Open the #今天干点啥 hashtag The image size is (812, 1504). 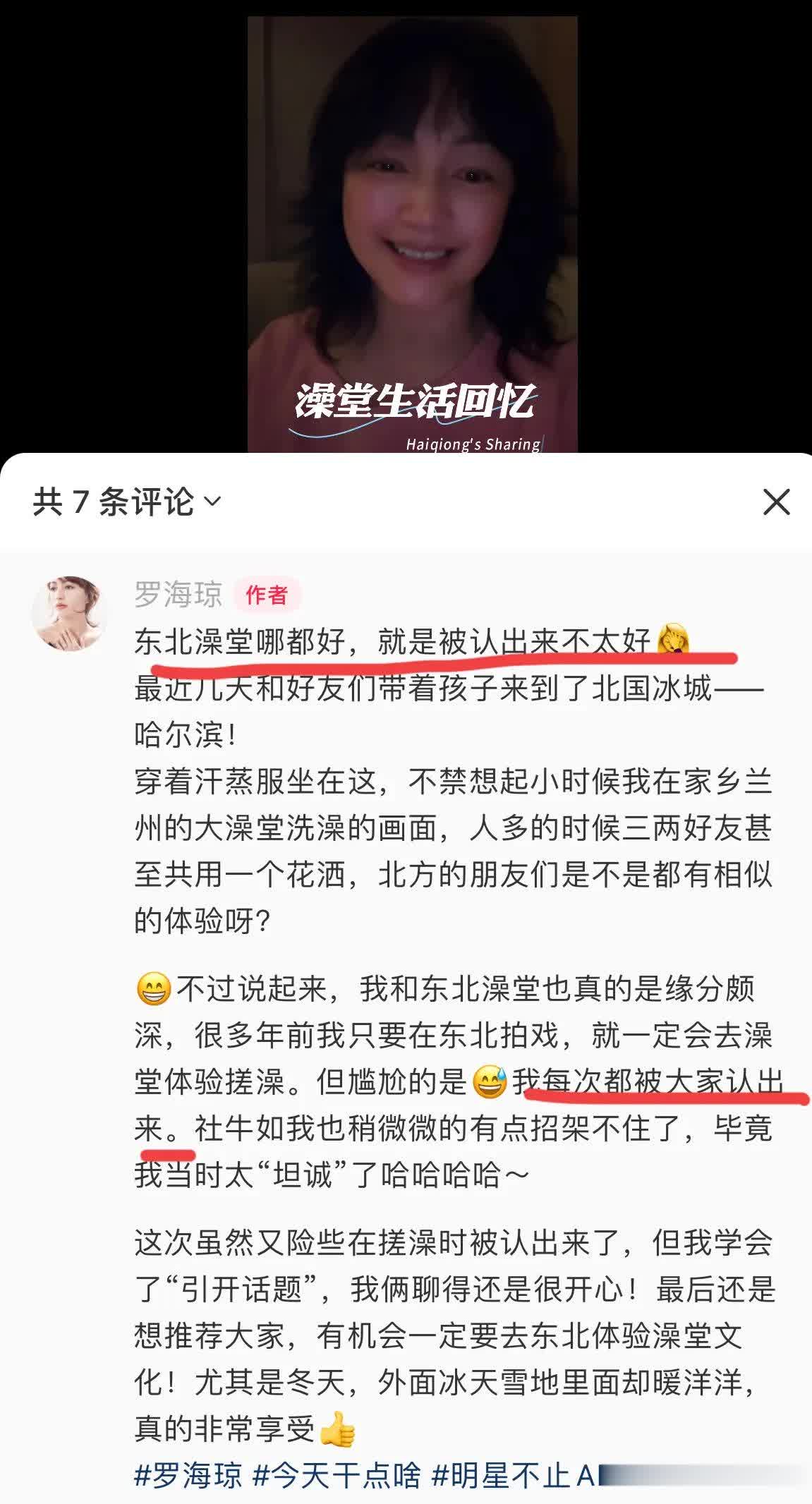(x=337, y=1476)
